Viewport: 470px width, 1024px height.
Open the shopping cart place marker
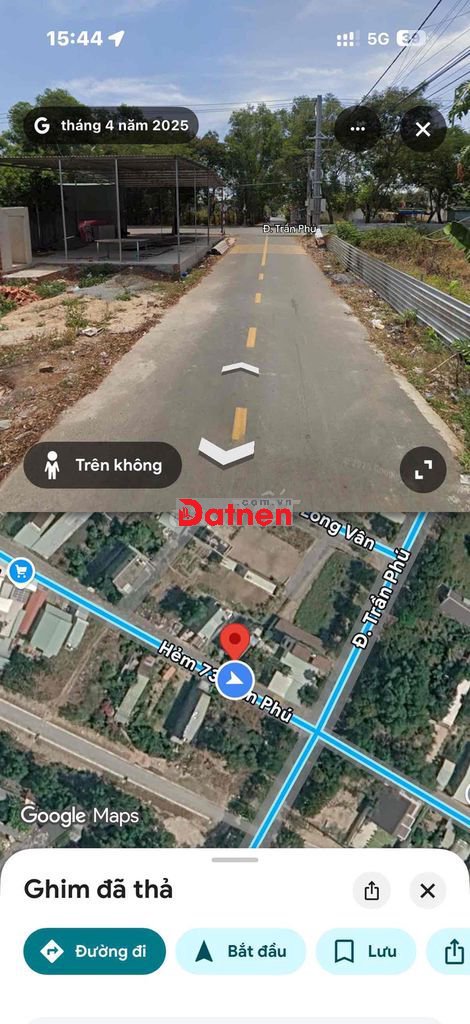pos(21,572)
